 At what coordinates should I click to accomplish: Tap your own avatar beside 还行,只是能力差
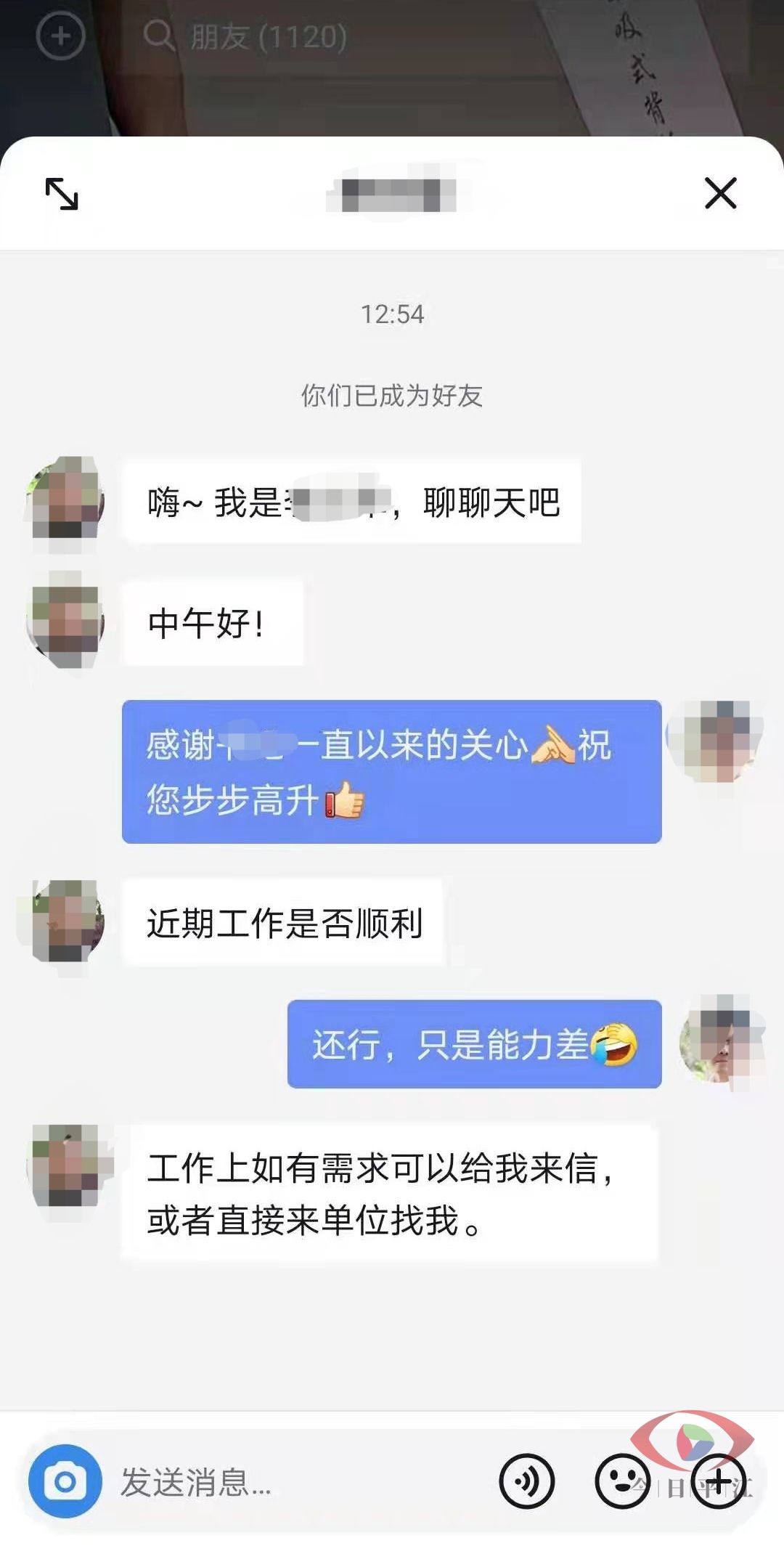[720, 1043]
